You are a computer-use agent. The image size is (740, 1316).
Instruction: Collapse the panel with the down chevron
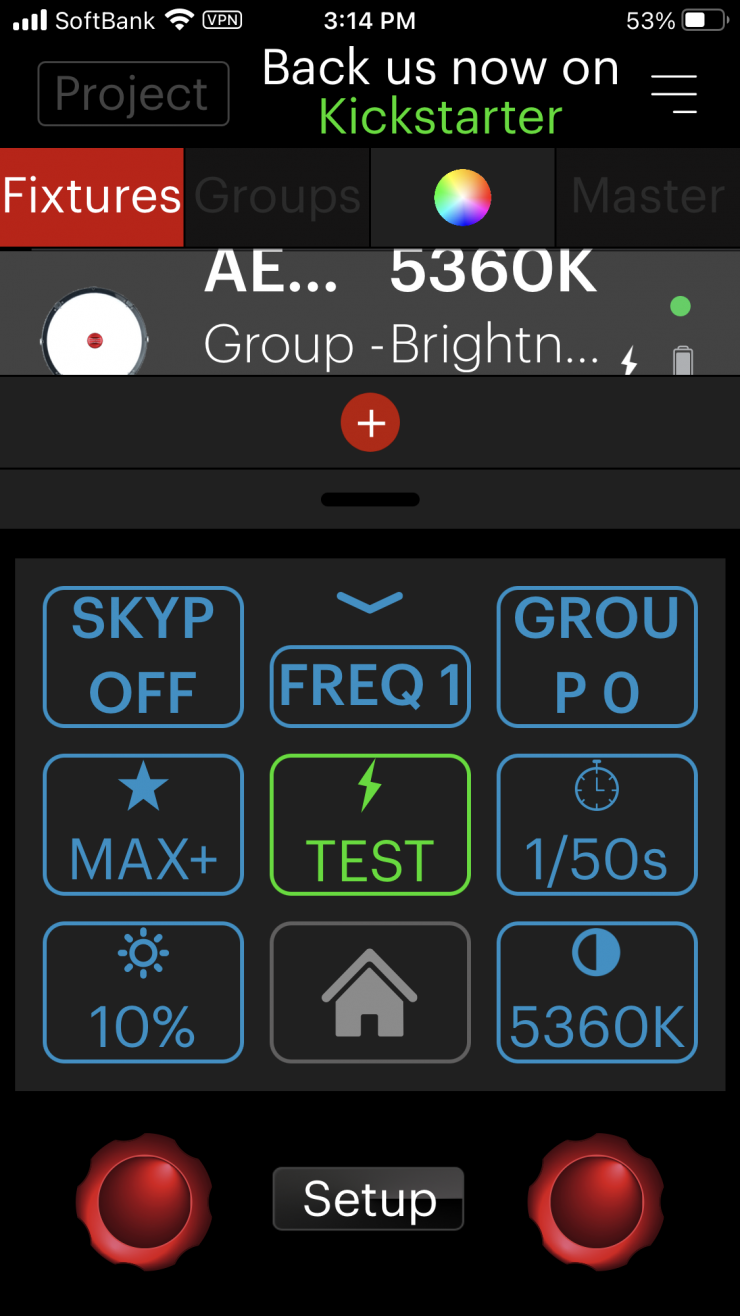tap(370, 602)
